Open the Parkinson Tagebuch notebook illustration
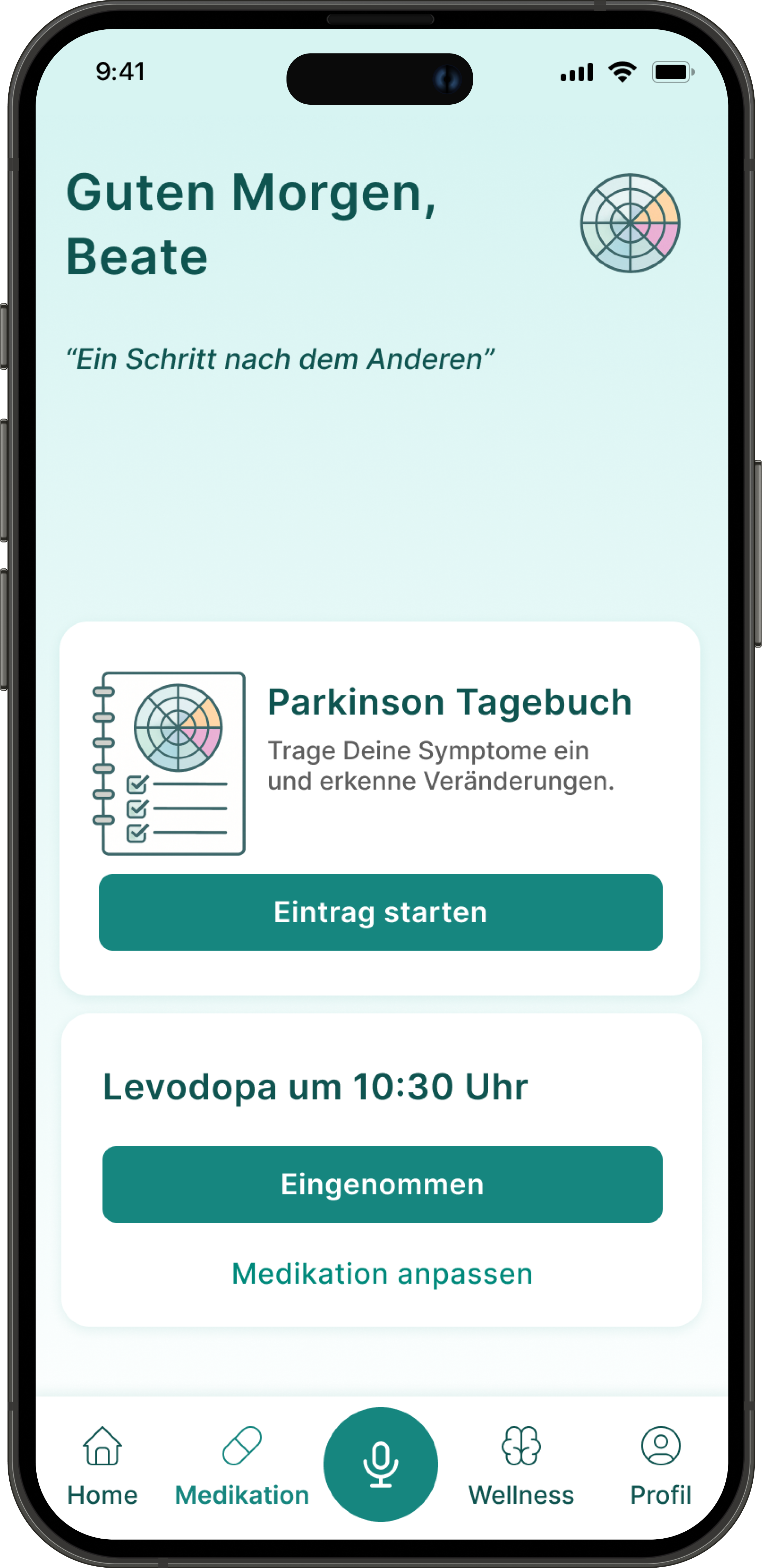 click(170, 764)
